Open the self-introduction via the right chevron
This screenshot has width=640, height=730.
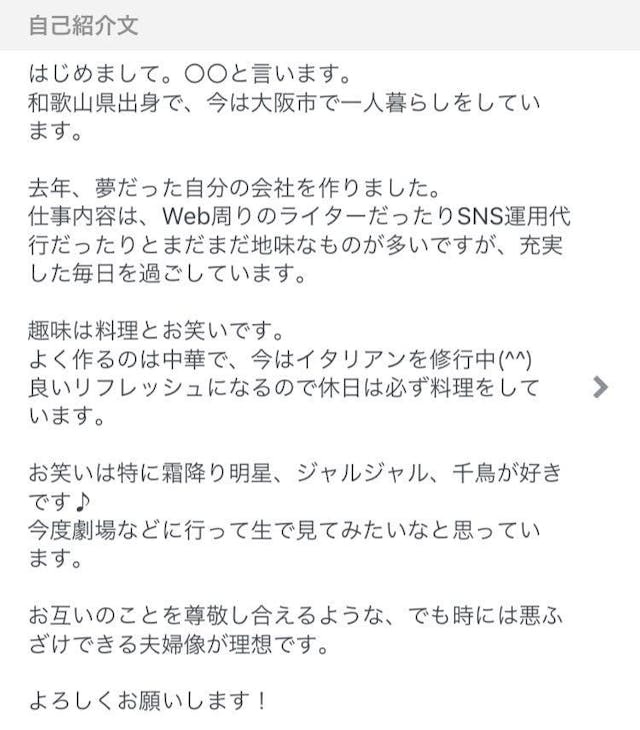coord(600,388)
